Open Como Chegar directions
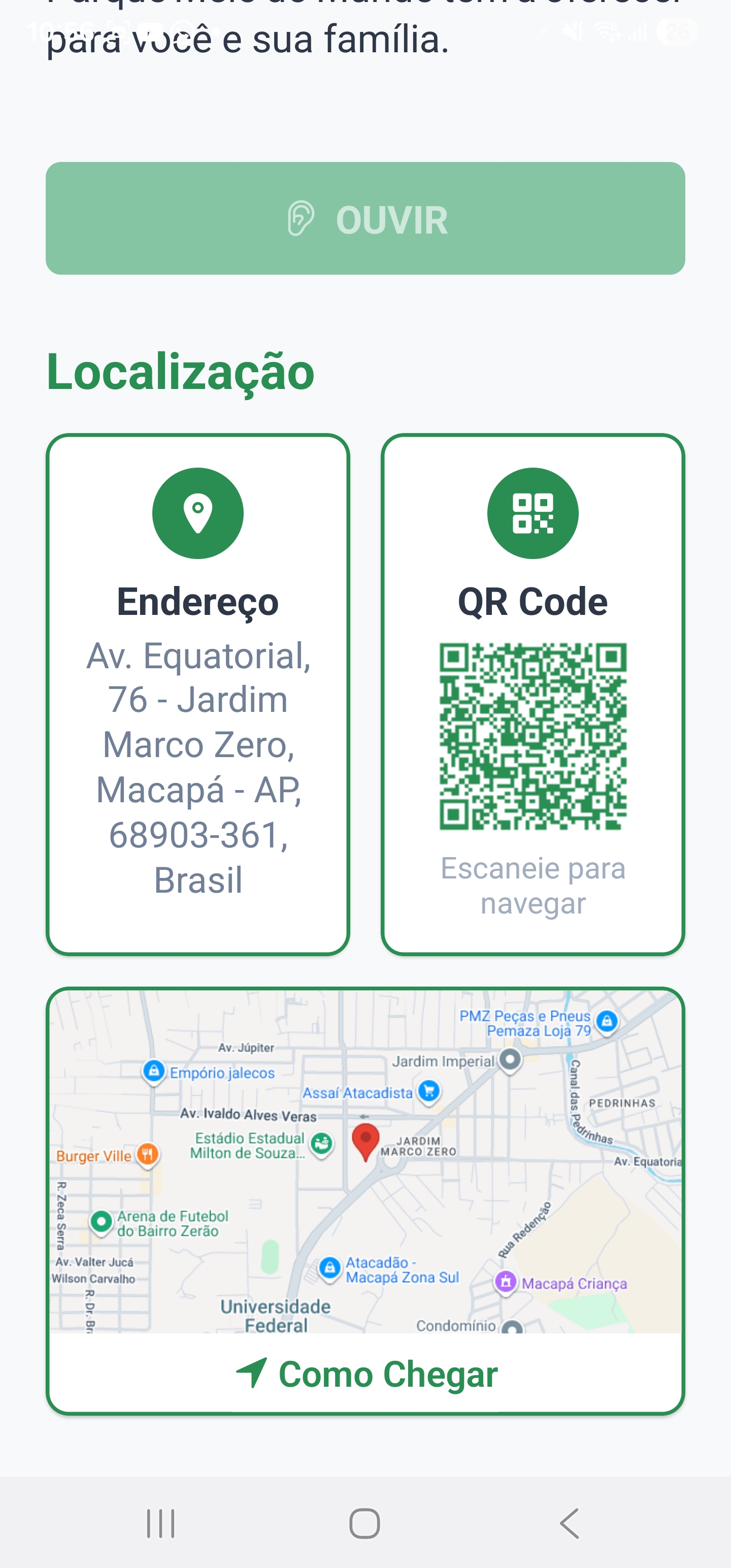Screen dimensions: 731x1568 pos(367,1375)
